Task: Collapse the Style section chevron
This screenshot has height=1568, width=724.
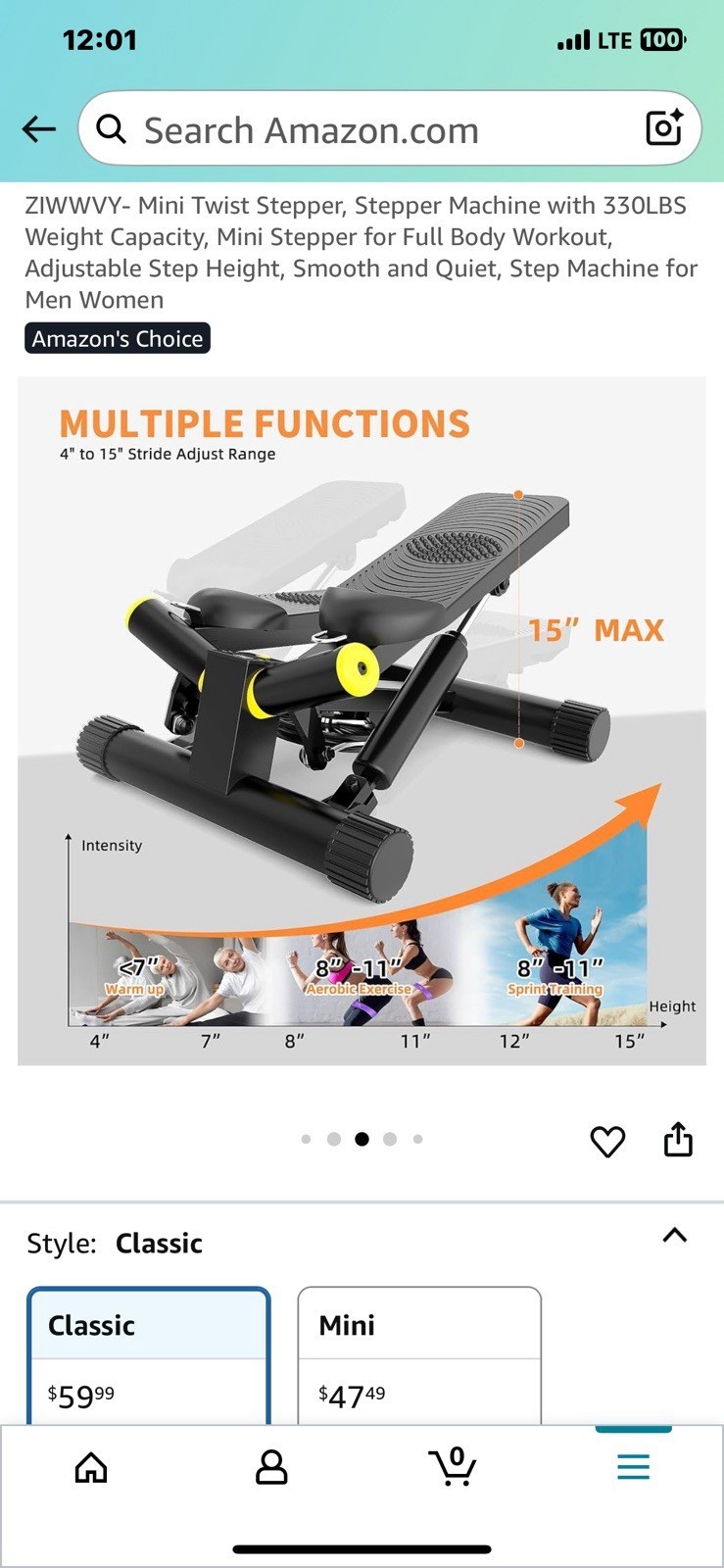Action: 674,1235
